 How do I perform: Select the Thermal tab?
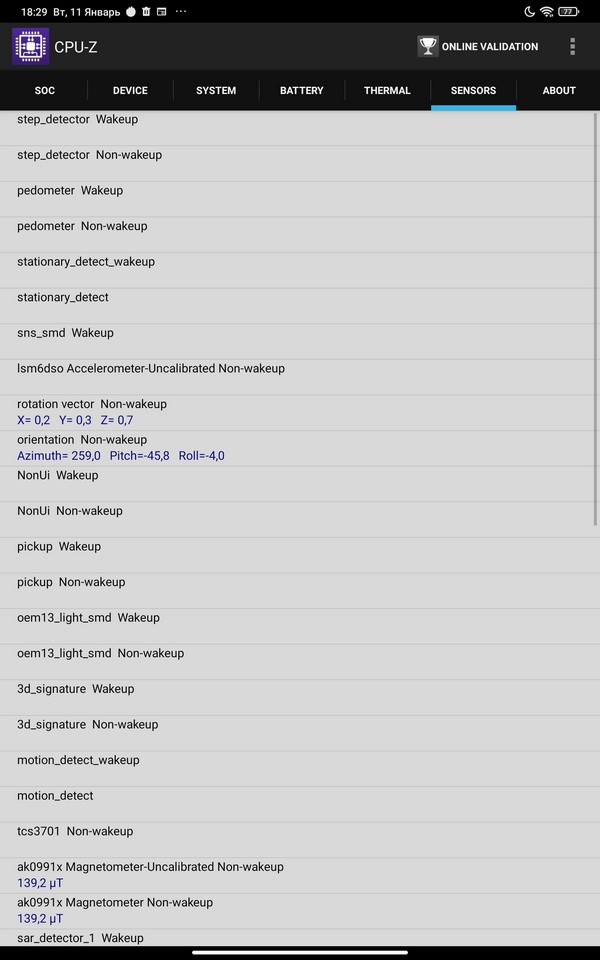(x=387, y=90)
